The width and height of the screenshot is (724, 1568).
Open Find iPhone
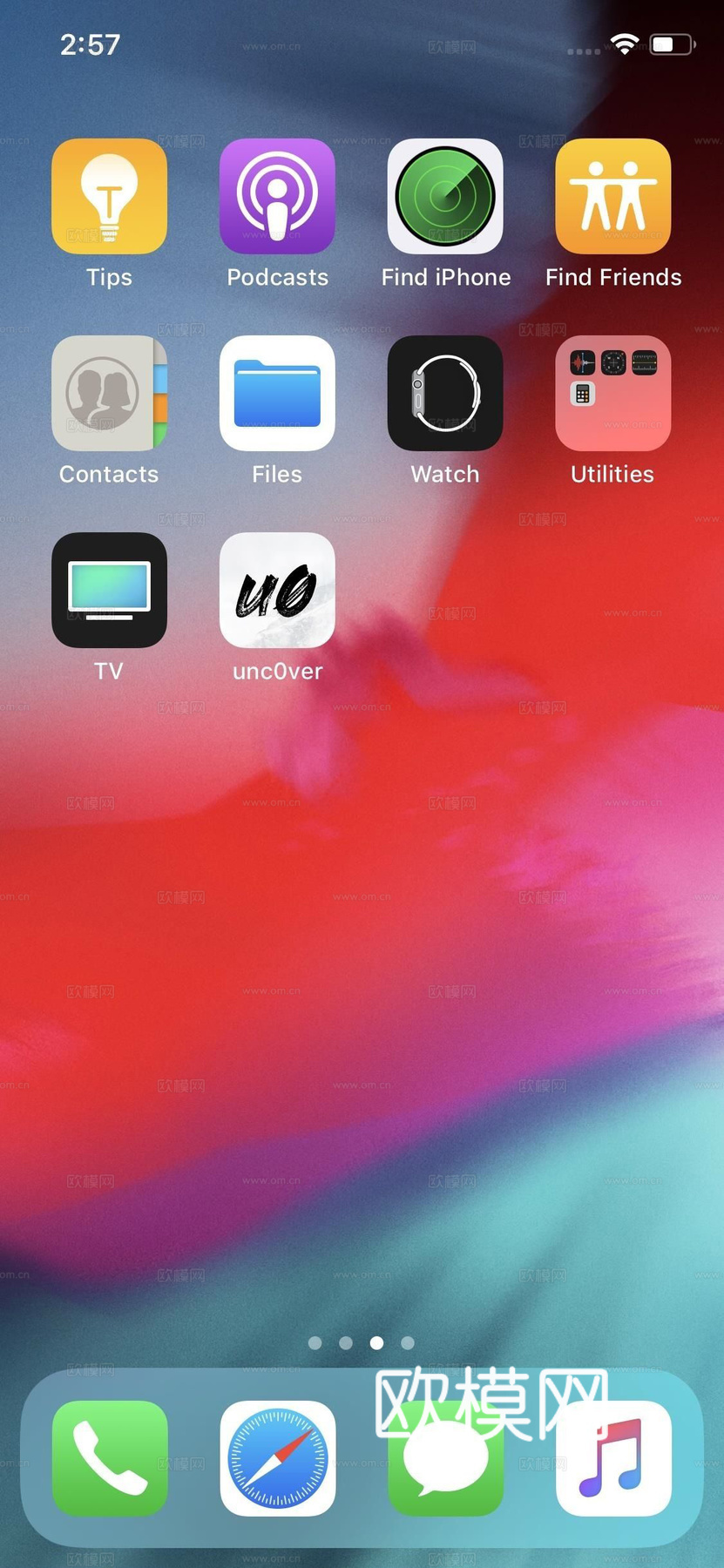coord(445,197)
